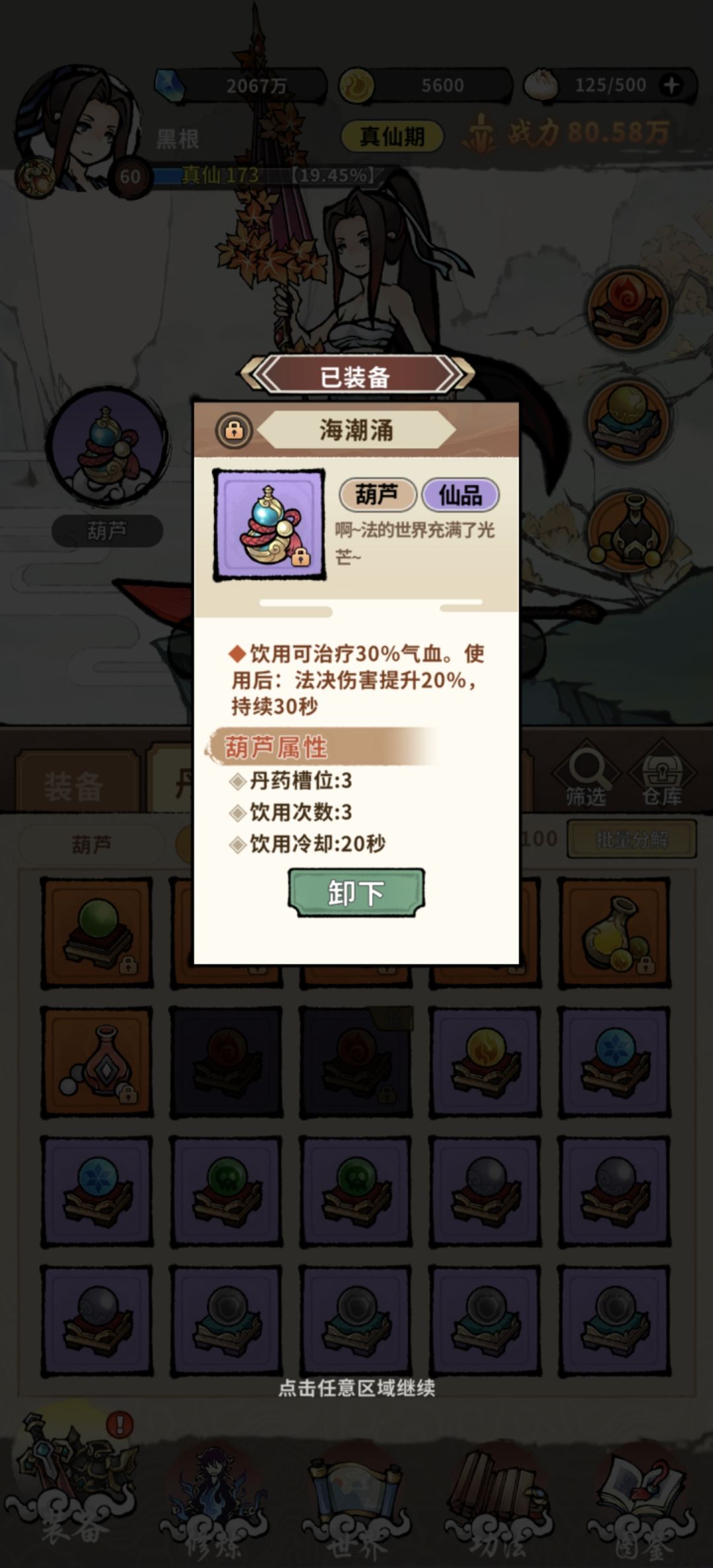The image size is (713, 1568).
Task: Toggle the lock on the 海潮涌 card
Action: [234, 430]
